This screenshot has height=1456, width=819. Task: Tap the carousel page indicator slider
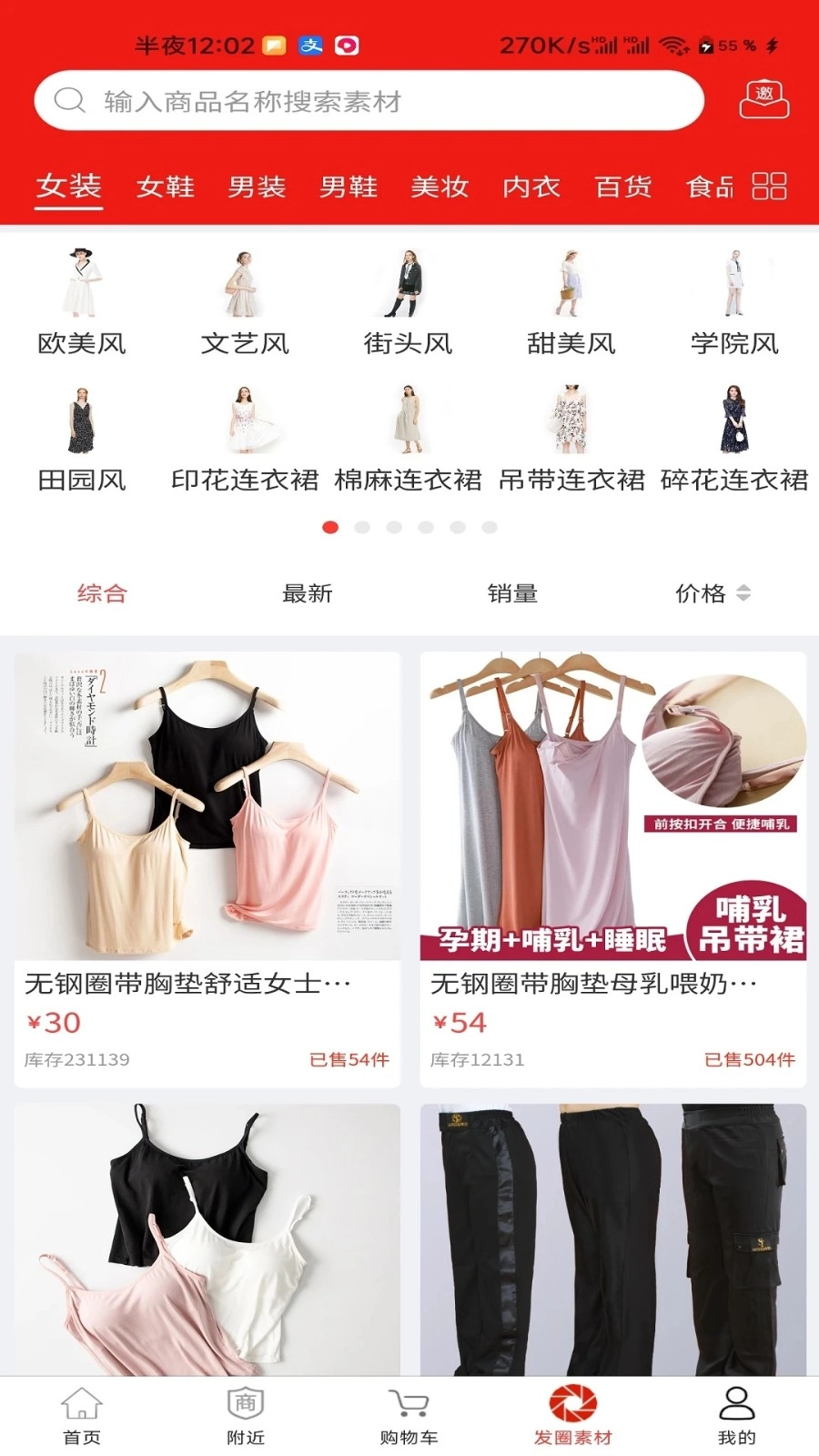pyautogui.click(x=409, y=526)
